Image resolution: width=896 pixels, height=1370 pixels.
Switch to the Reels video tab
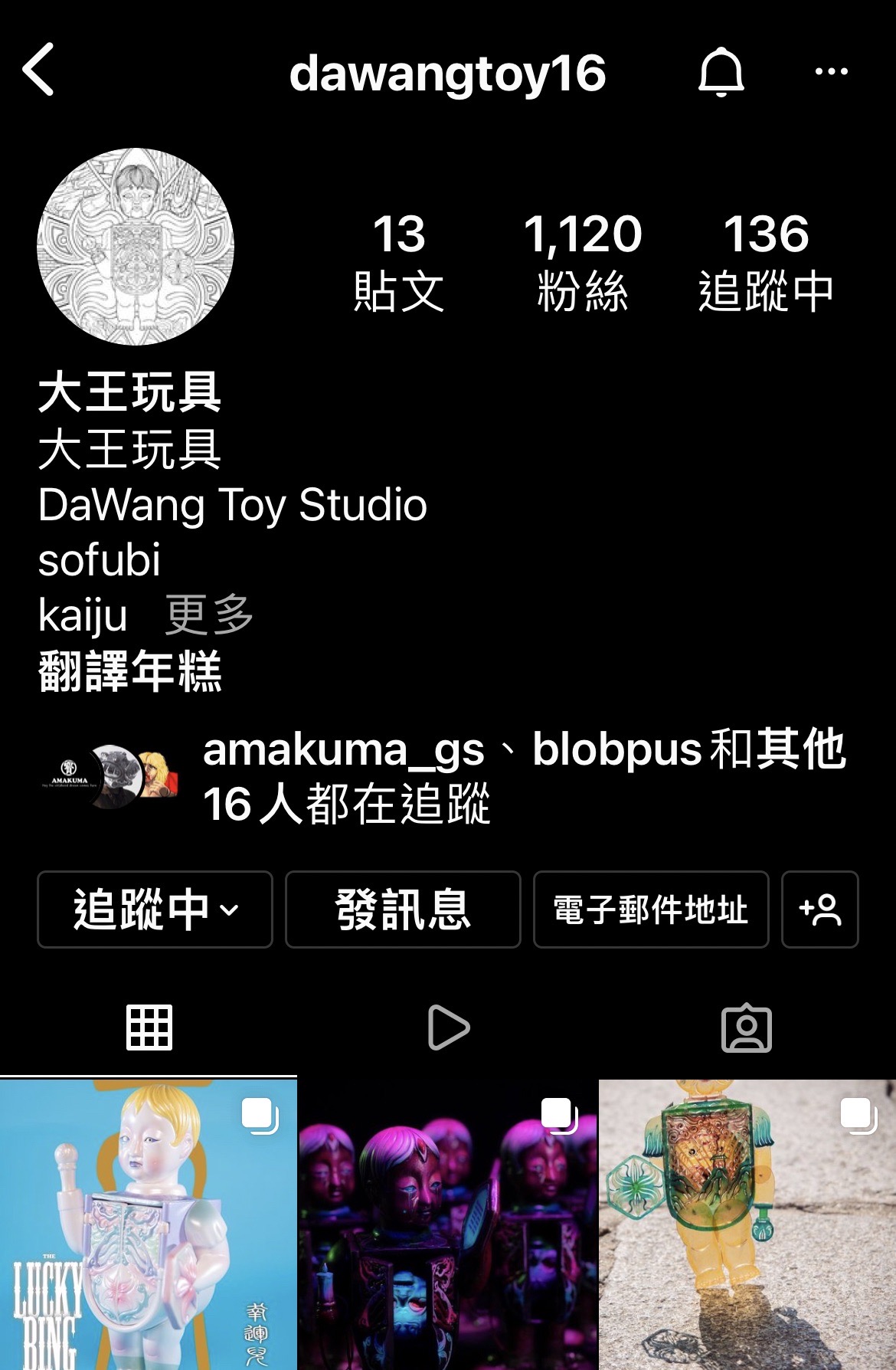tap(448, 1027)
